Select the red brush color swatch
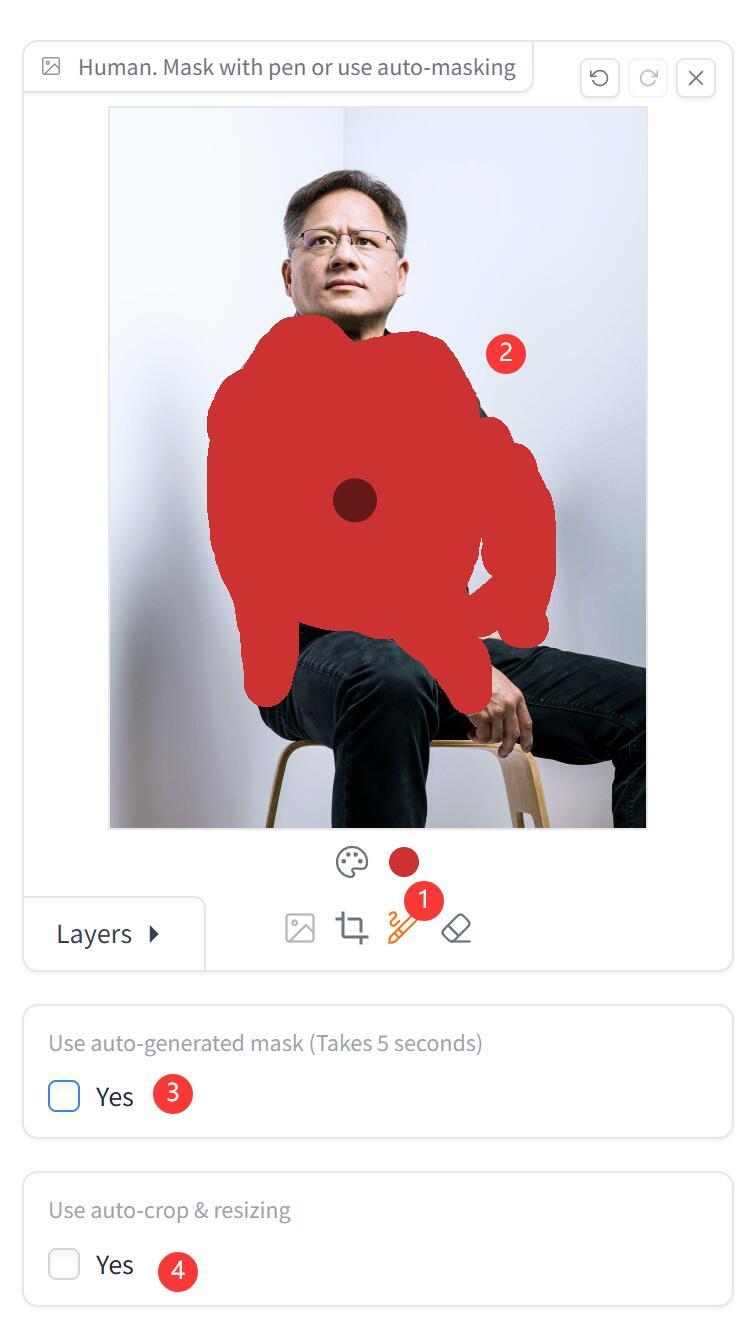756x1337 pixels. click(404, 862)
